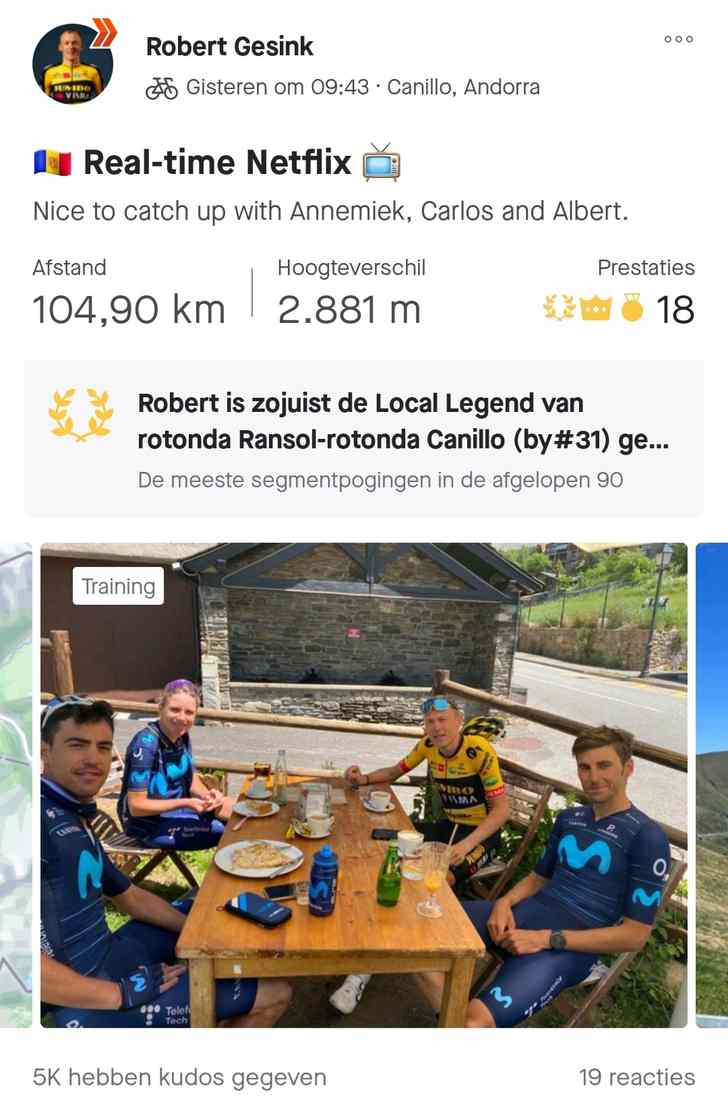Image resolution: width=728 pixels, height=1103 pixels.
Task: Open the Local Legend achievement card
Action: [364, 439]
